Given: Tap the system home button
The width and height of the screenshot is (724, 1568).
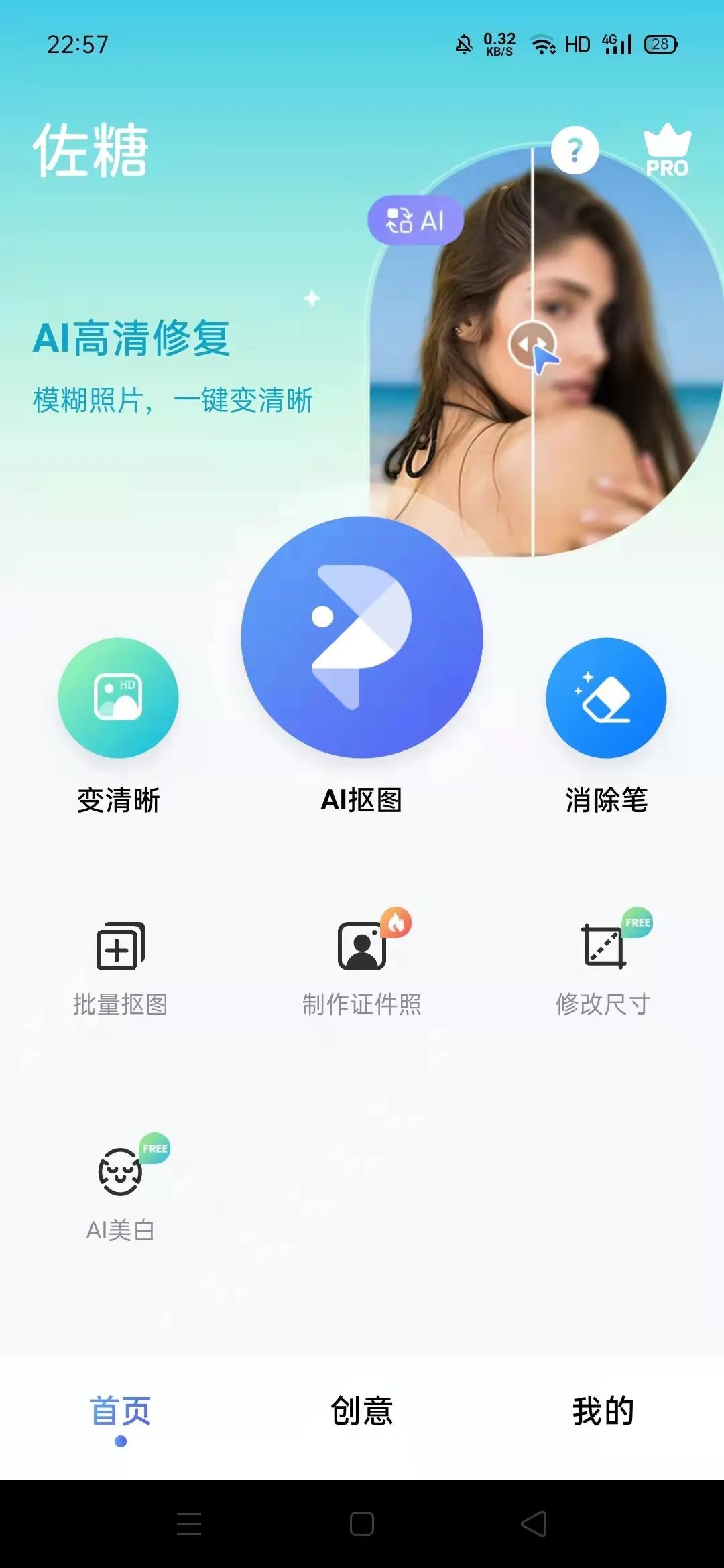Looking at the screenshot, I should click(x=362, y=1524).
